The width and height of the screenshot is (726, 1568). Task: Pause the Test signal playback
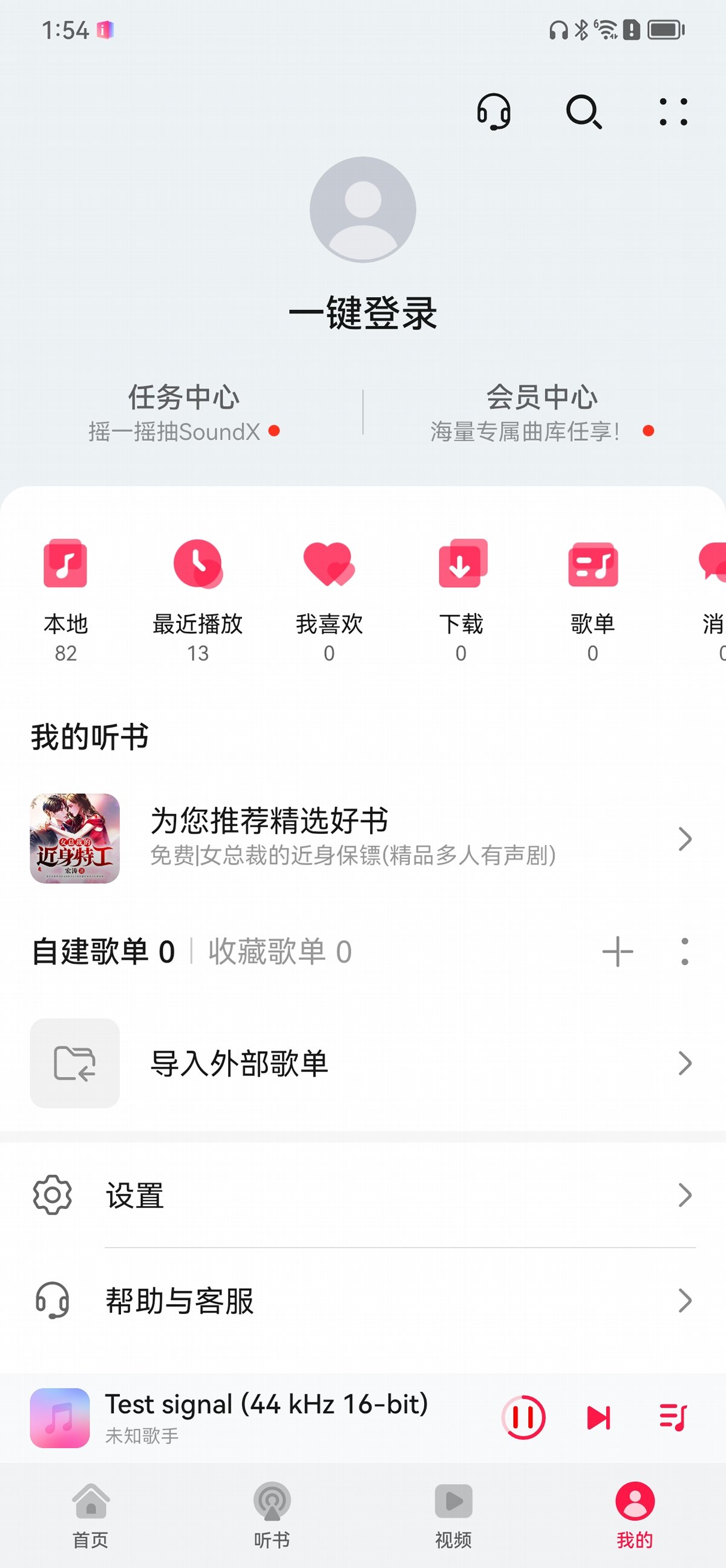coord(523,1418)
